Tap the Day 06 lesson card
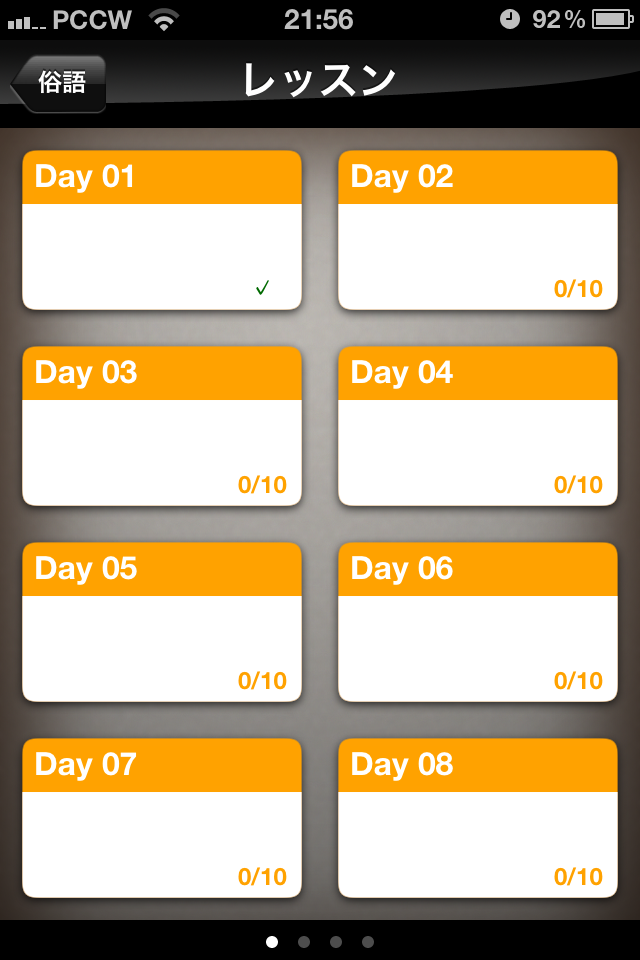This screenshot has height=960, width=640. pos(478,622)
